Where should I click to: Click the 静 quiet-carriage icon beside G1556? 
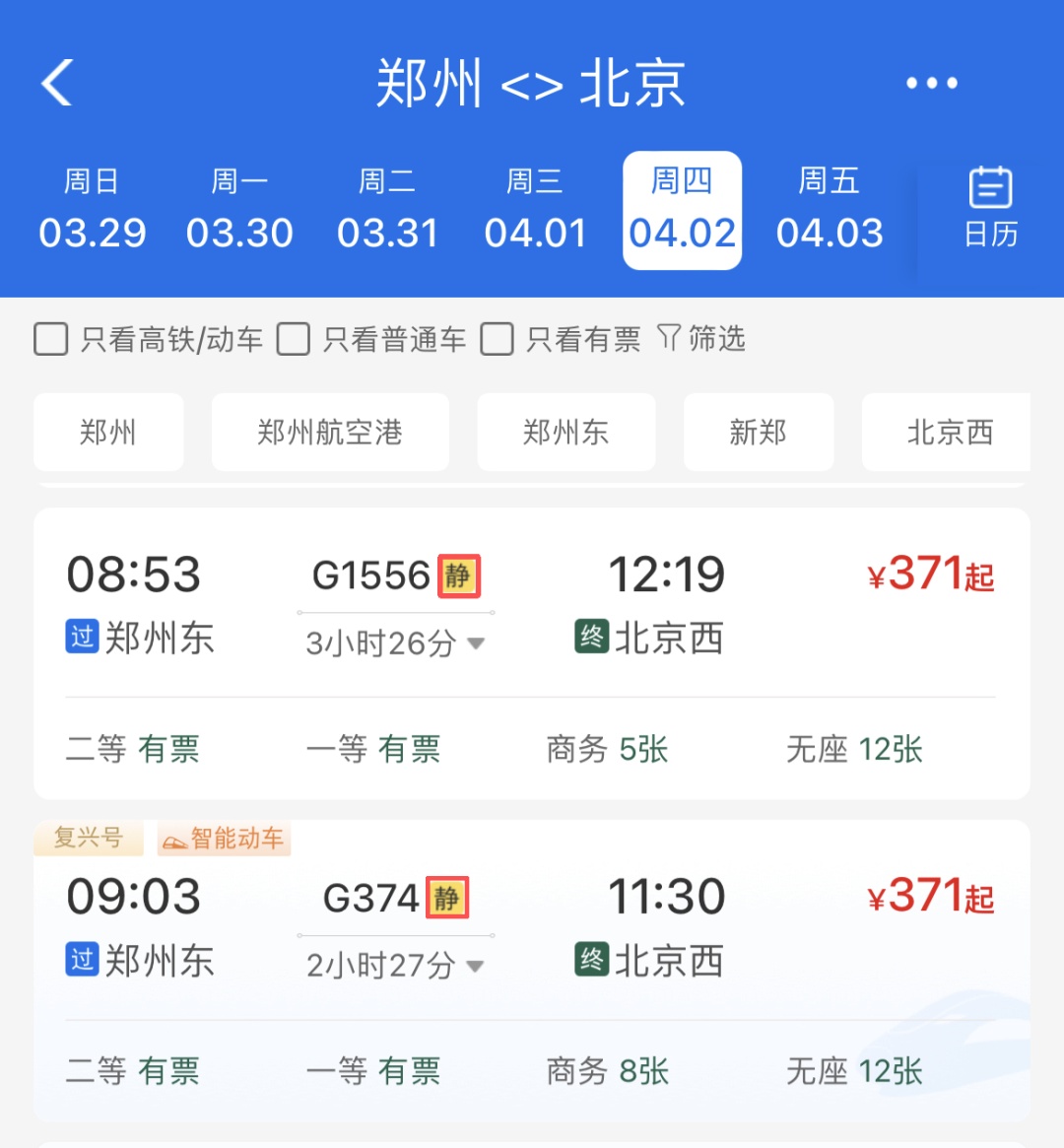(458, 576)
